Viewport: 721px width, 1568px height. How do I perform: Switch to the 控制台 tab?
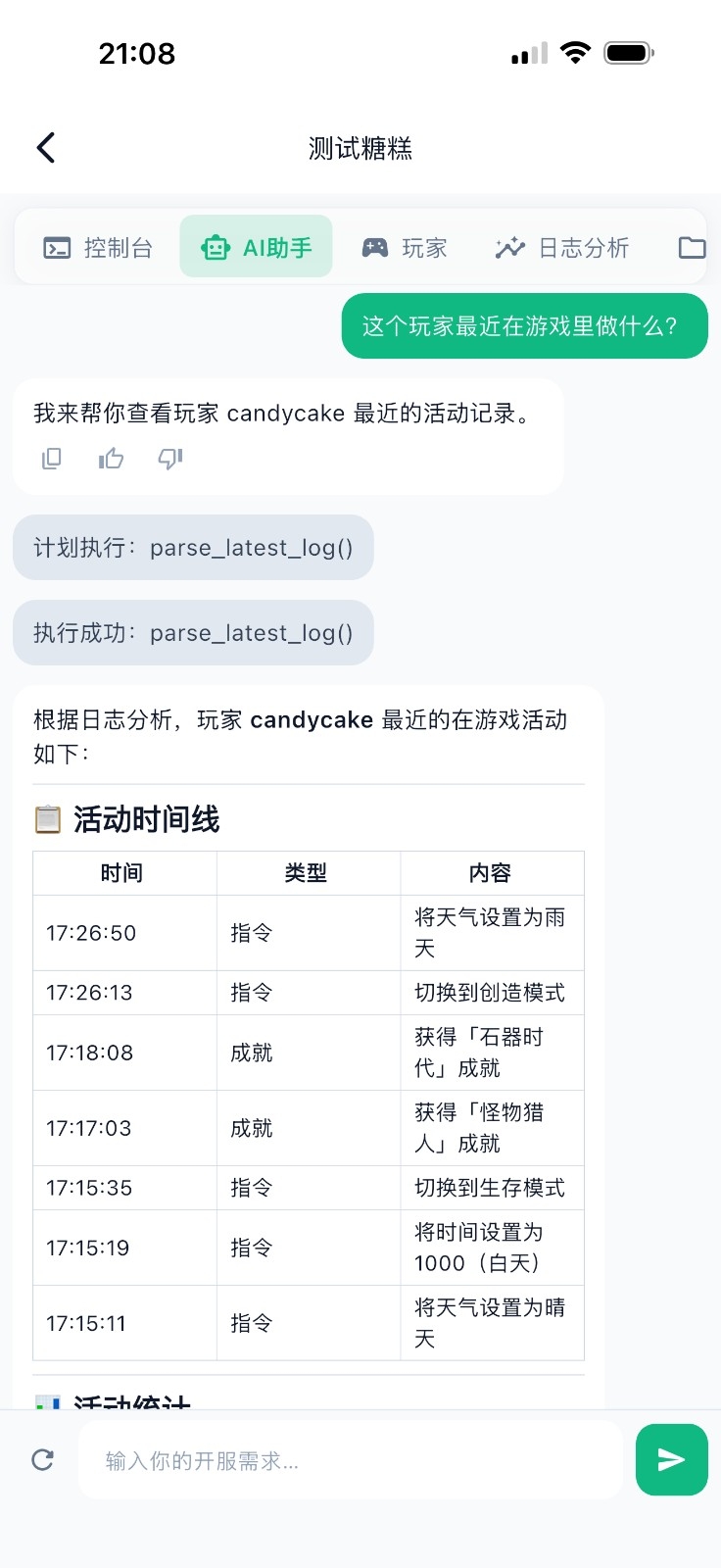[x=98, y=248]
